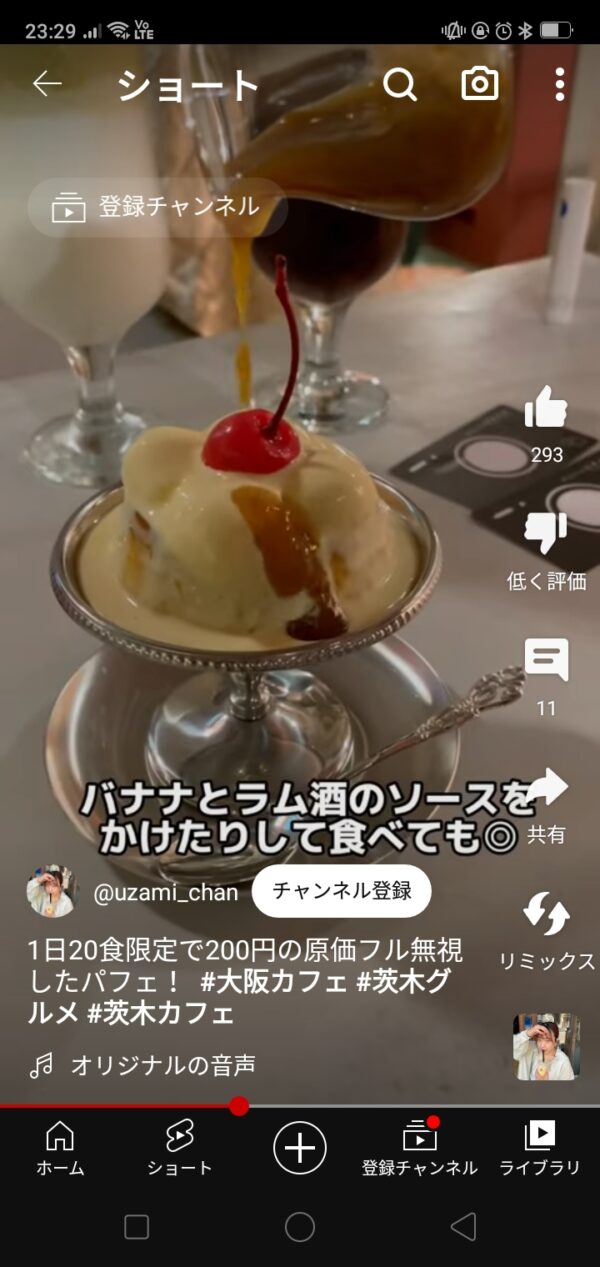Open the @uzami_chan channel

pyautogui.click(x=166, y=893)
